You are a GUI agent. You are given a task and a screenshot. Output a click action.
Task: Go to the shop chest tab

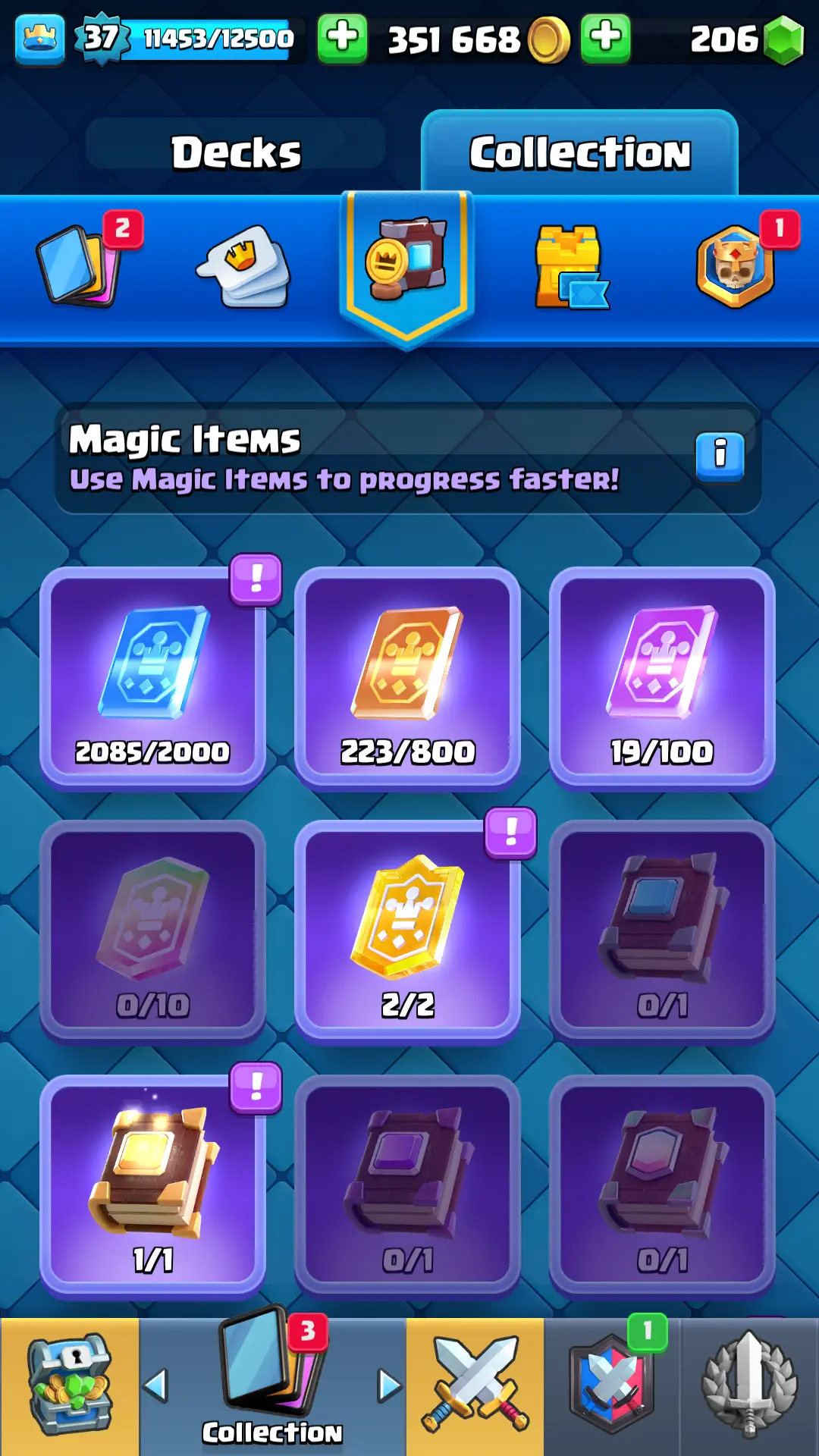[70, 1386]
